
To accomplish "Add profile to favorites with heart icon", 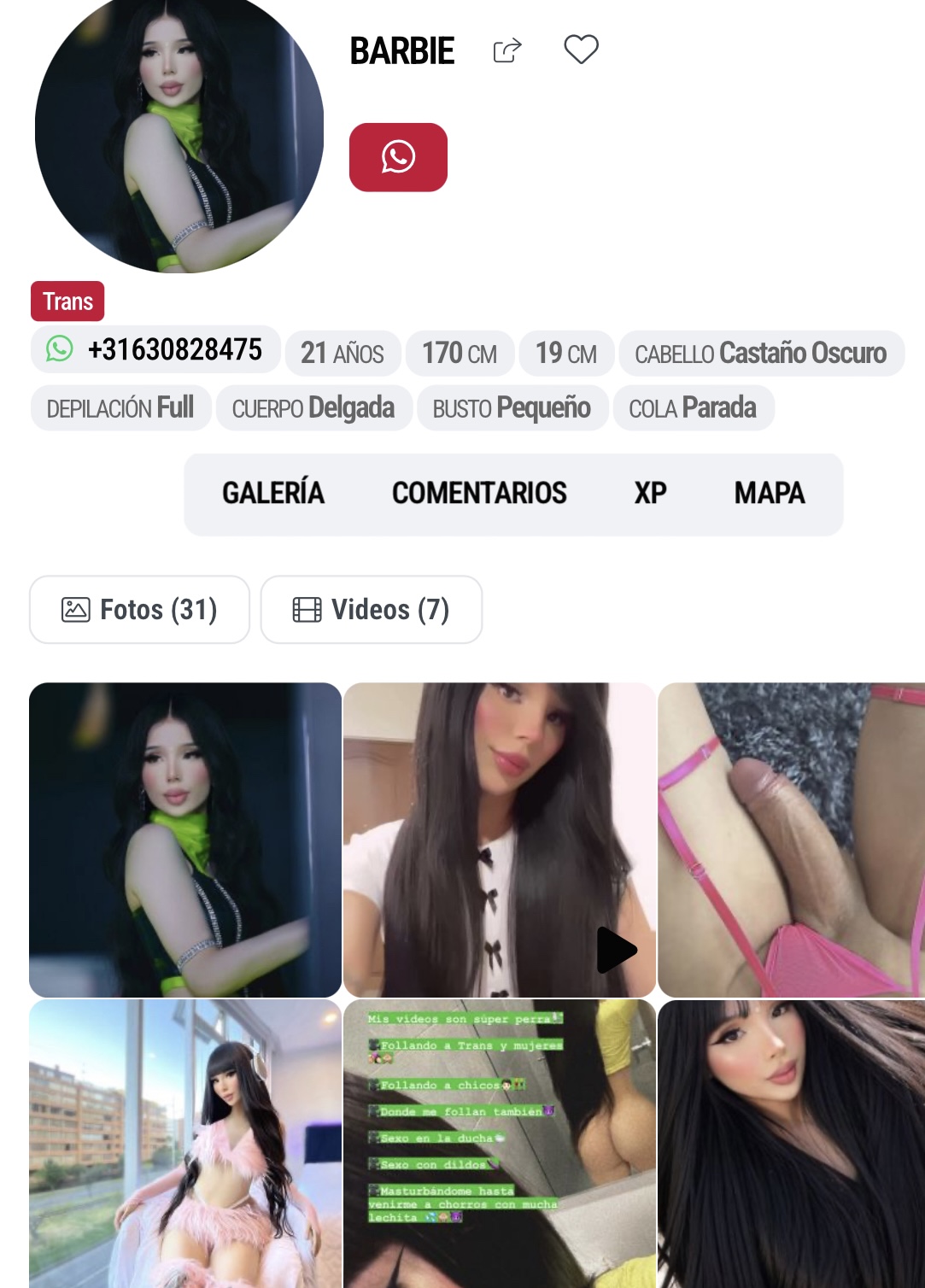I will pyautogui.click(x=581, y=50).
